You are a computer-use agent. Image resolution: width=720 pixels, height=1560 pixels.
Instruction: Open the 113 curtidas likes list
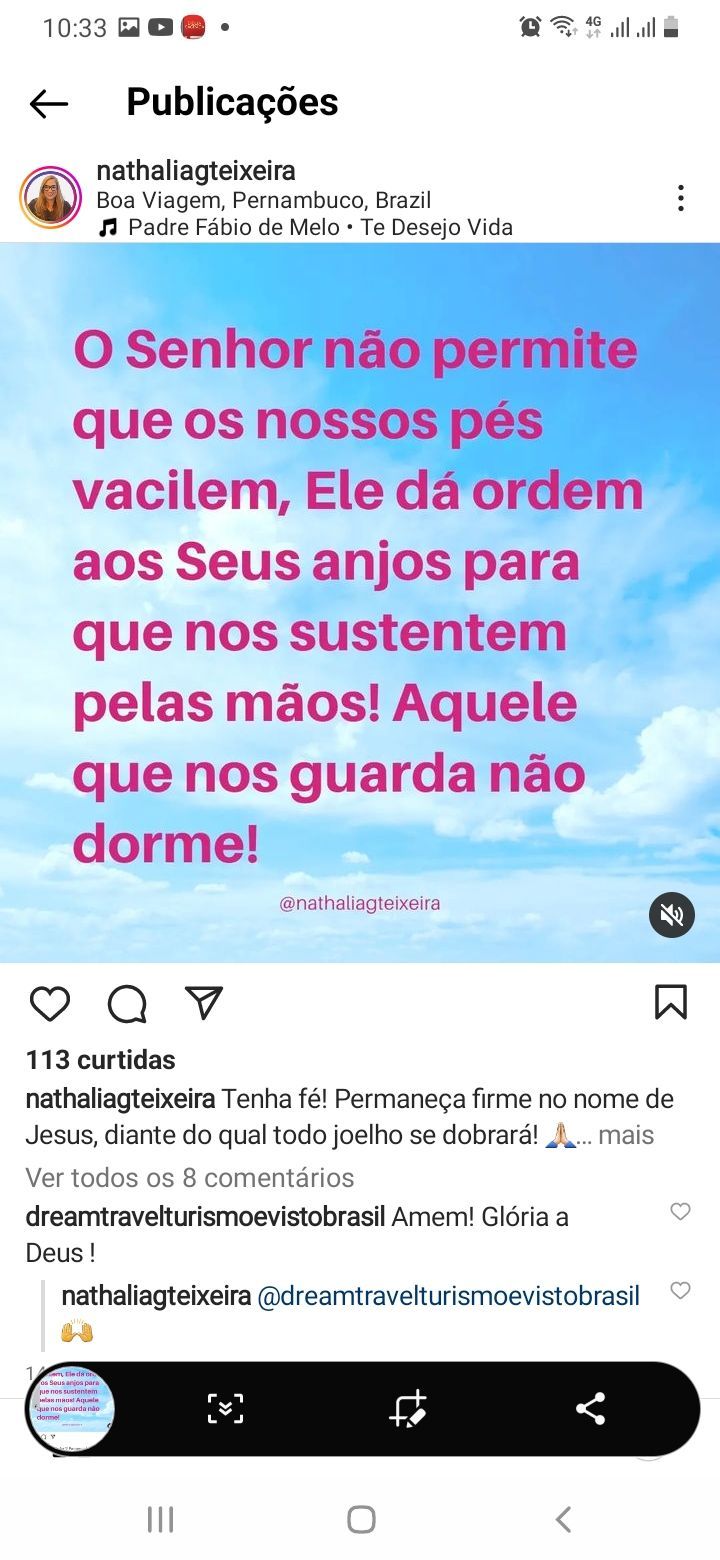click(x=100, y=1060)
